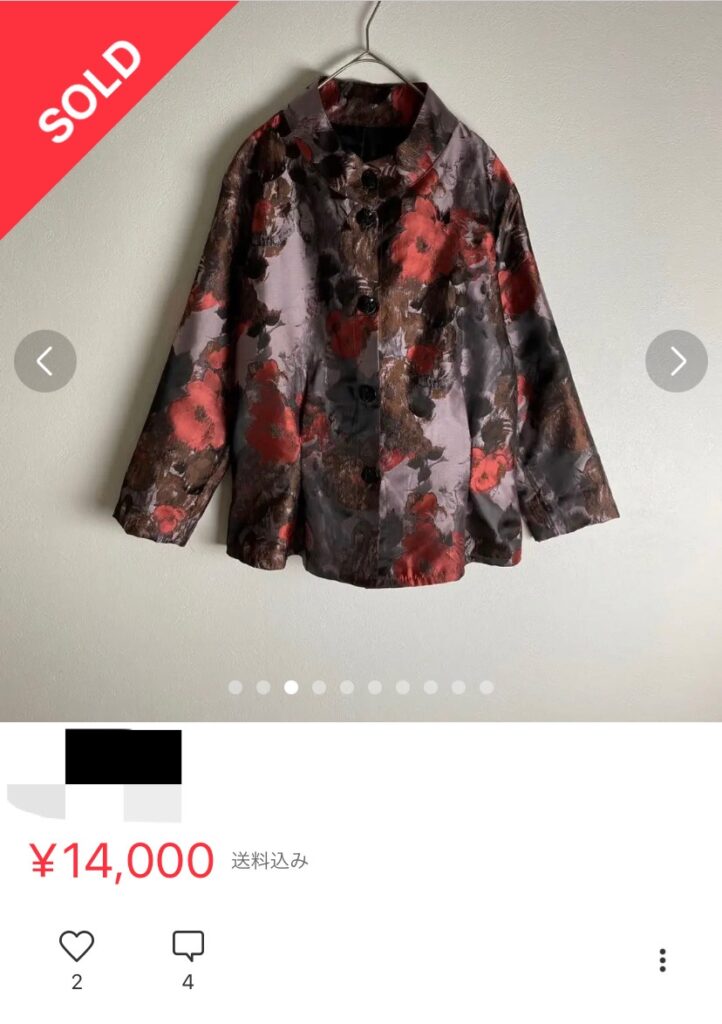Like this sold jacket listing
This screenshot has height=1024, width=722.
coord(76,946)
